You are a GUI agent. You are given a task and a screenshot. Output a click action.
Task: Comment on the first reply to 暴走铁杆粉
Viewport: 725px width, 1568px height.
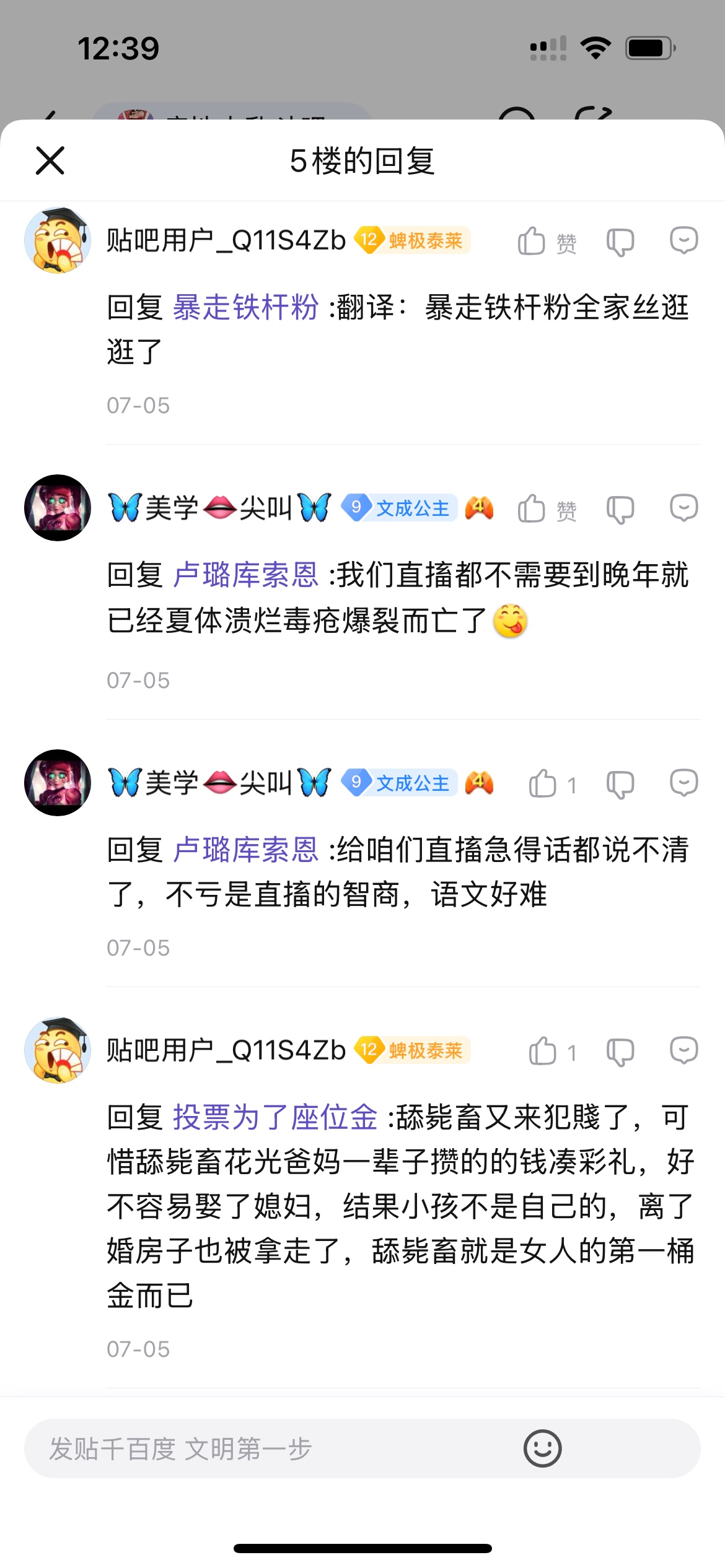coord(684,240)
